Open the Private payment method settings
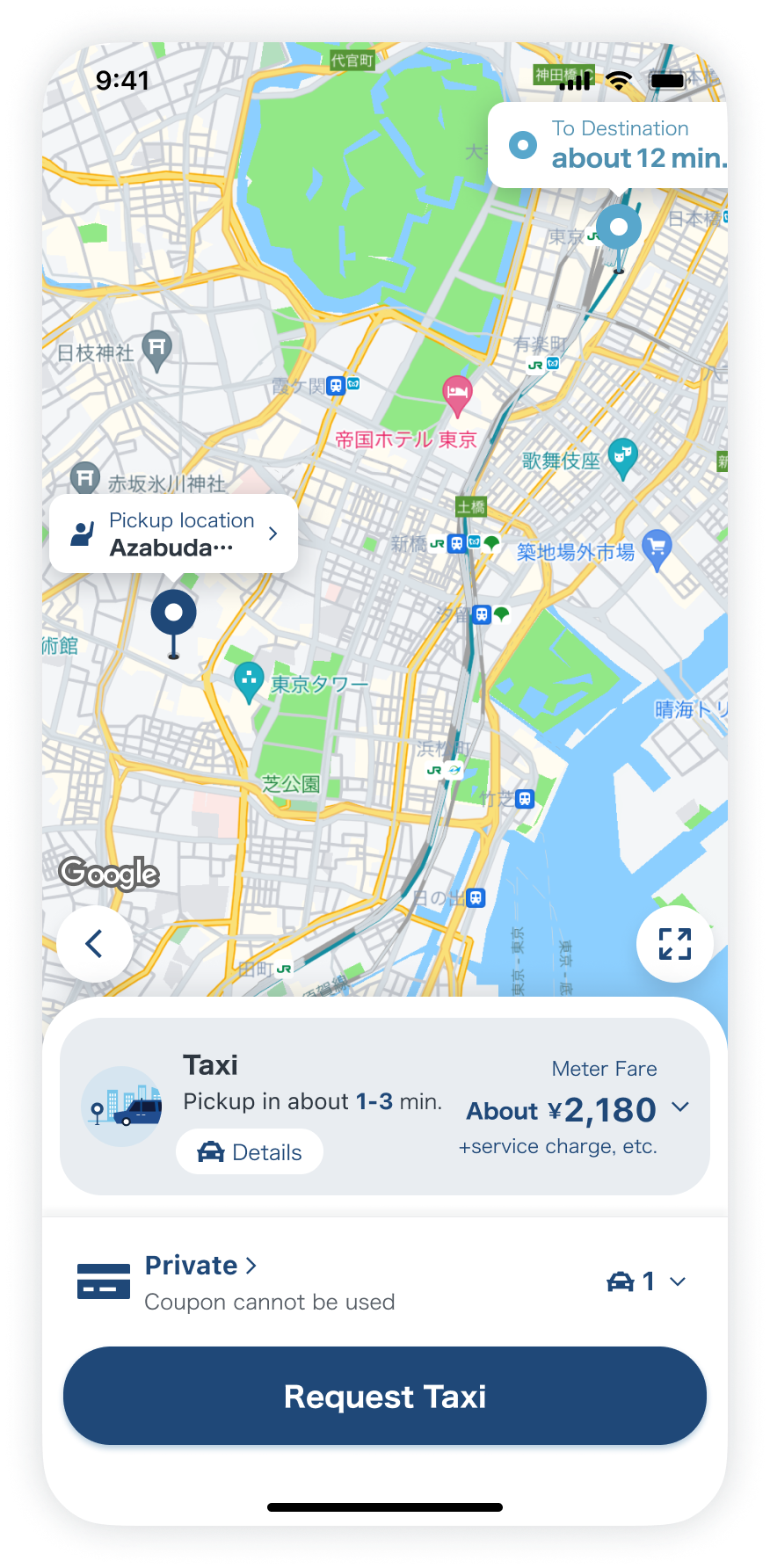 click(x=200, y=1266)
